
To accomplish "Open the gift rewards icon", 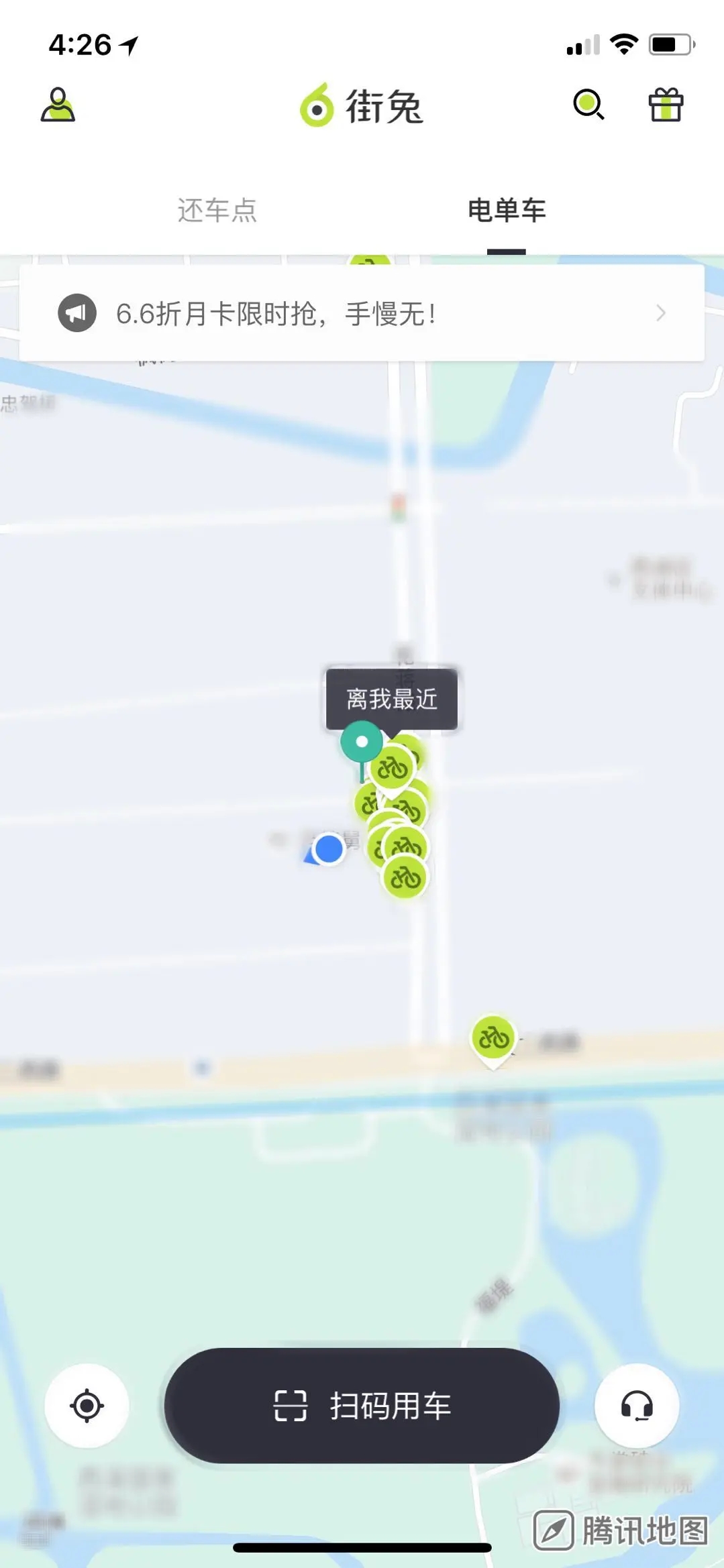I will 665,105.
